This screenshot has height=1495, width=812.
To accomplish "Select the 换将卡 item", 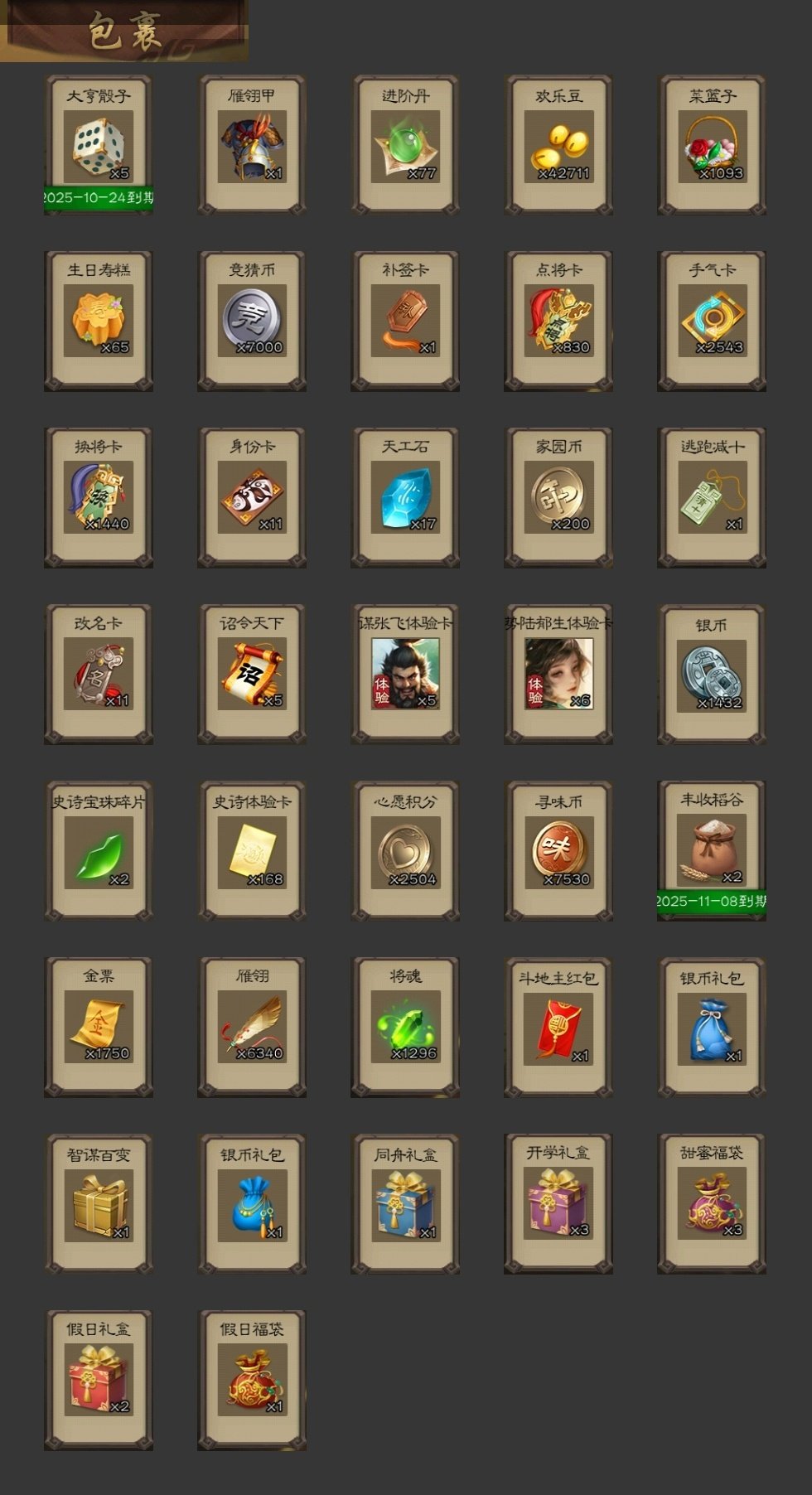I will click(x=99, y=497).
